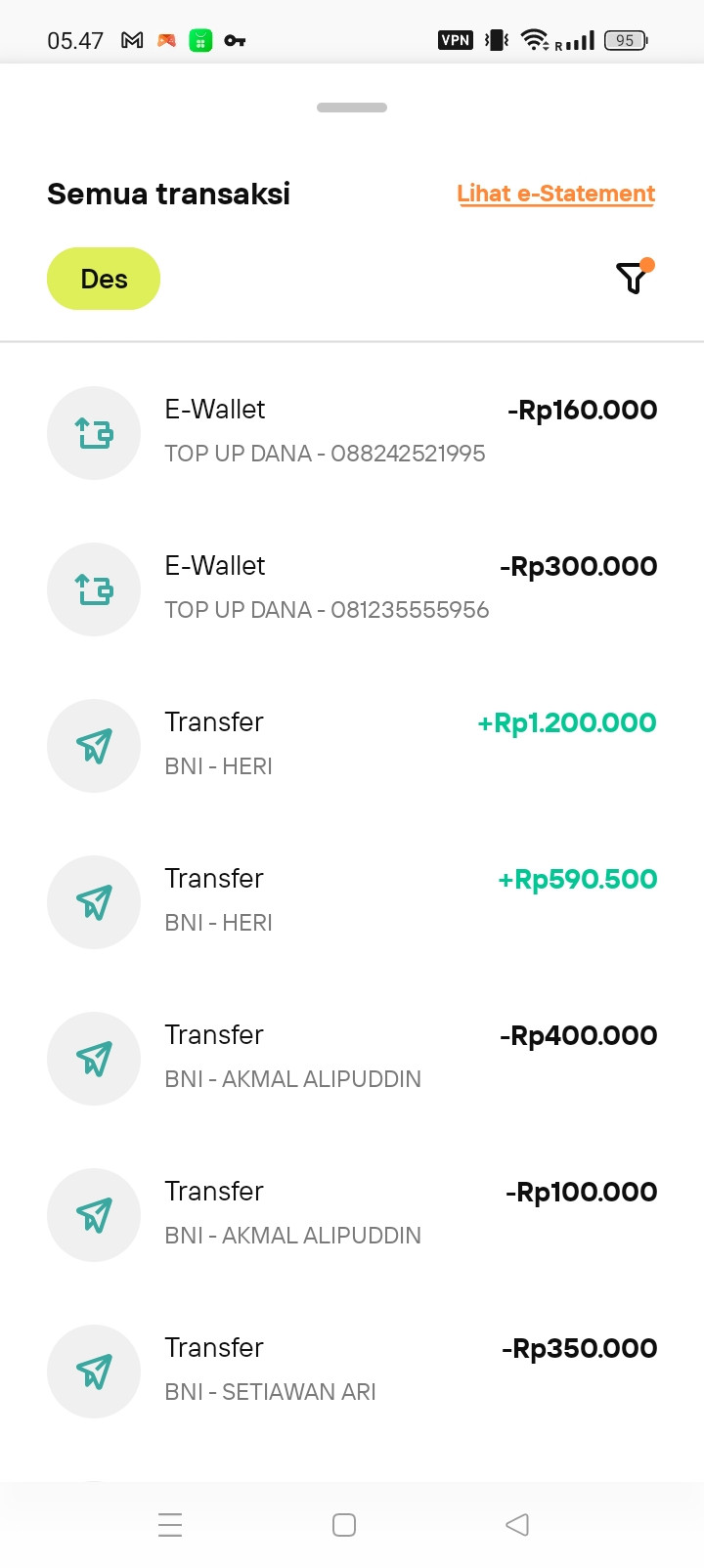Open the transaction filter icon
Screen dimensions: 704x1568
pos(634,279)
